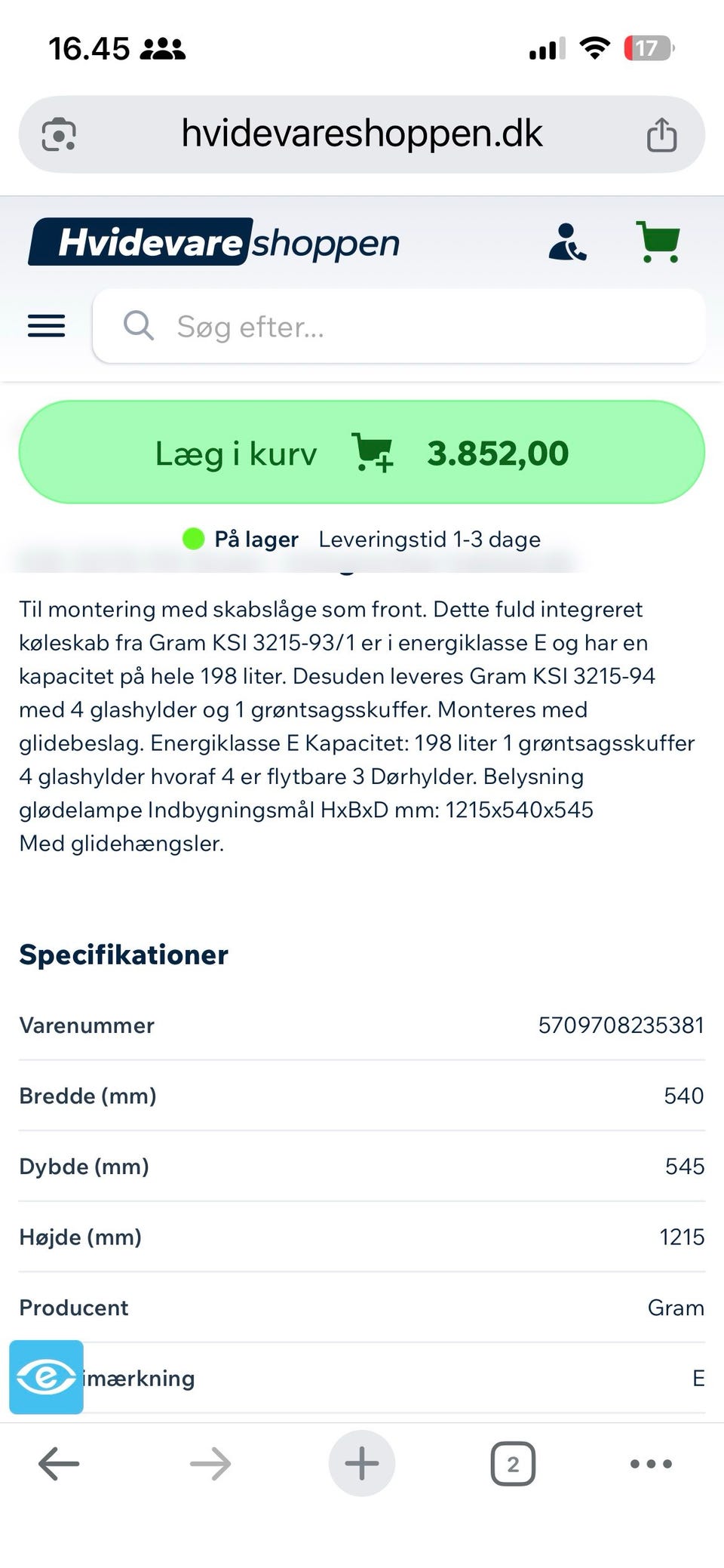
Task: Open the hamburger navigation menu
Action: [46, 326]
